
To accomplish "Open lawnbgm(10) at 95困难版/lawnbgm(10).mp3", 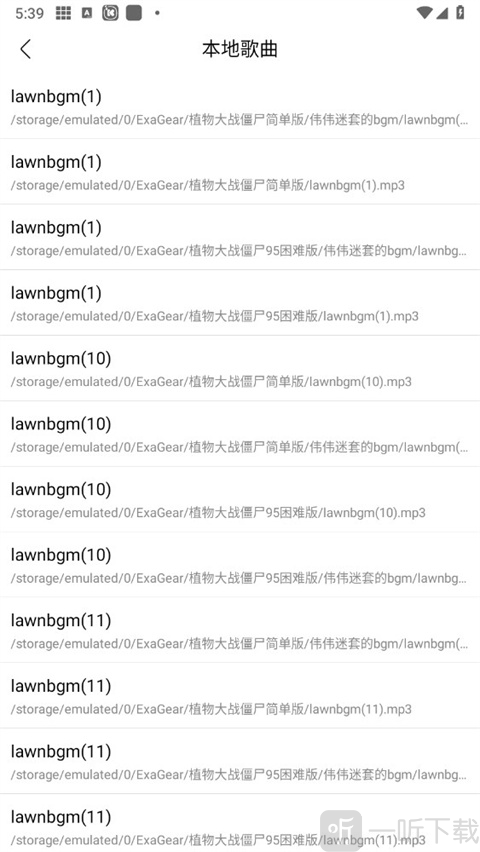I will pyautogui.click(x=240, y=499).
